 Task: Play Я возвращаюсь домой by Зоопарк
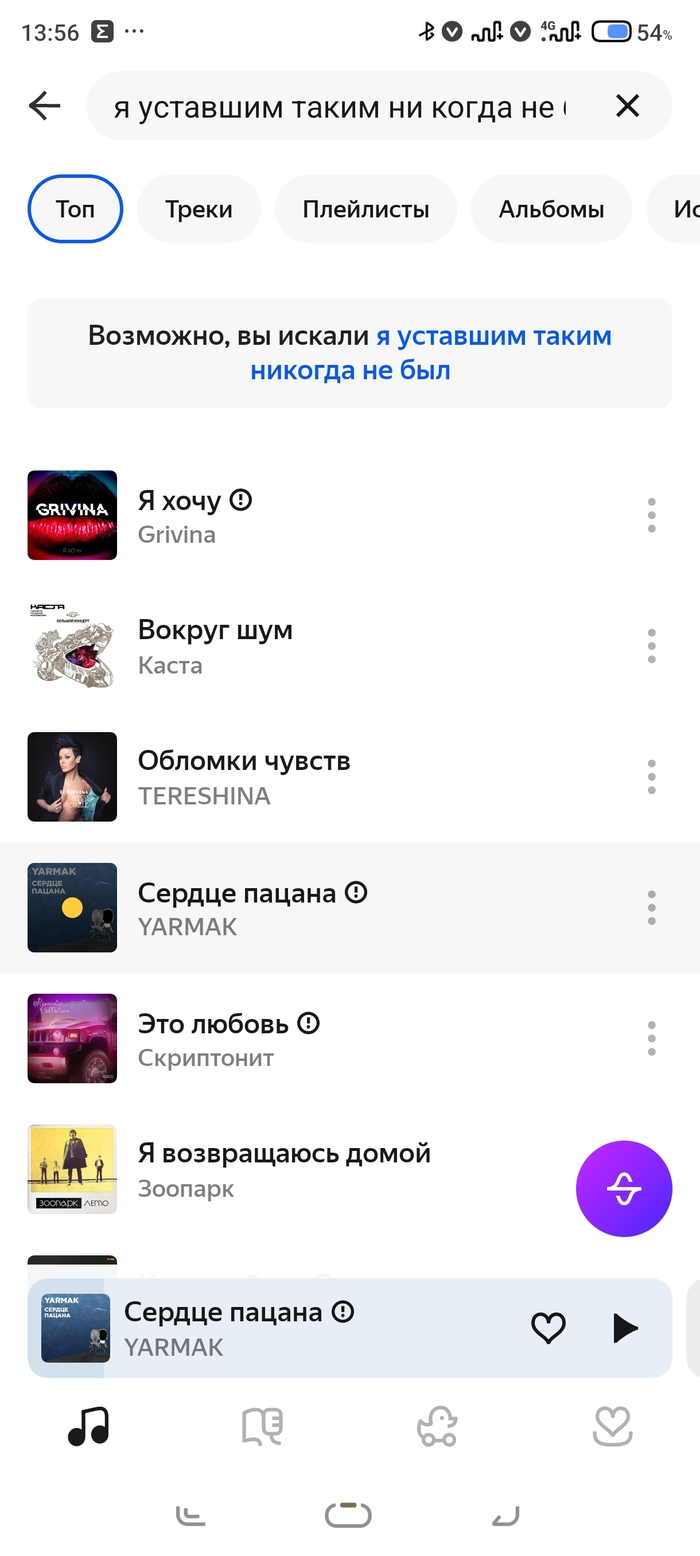coord(284,1169)
